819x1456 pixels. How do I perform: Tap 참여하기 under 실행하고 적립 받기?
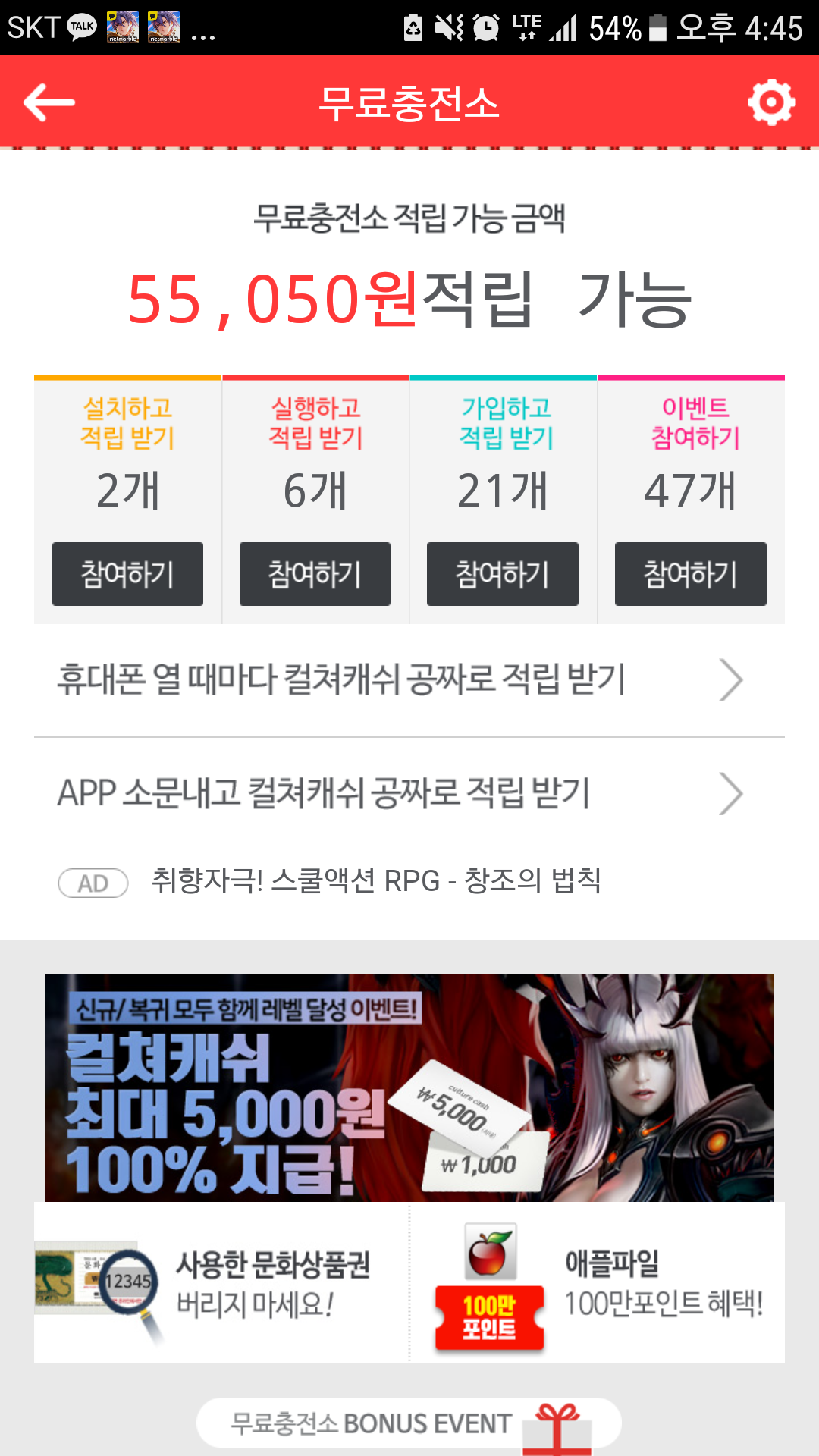(x=315, y=574)
